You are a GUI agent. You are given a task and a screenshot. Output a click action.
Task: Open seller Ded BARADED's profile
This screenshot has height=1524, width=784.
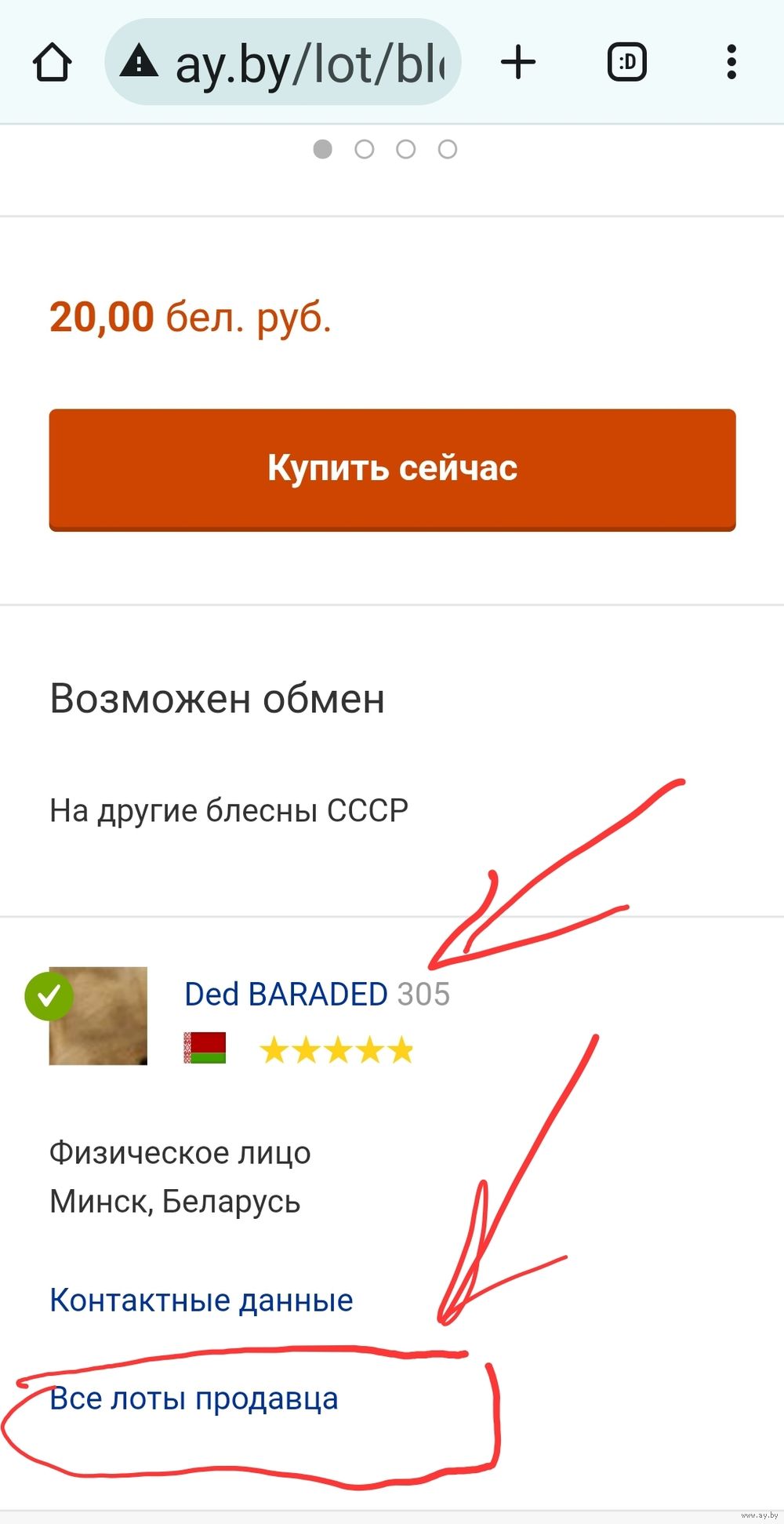[286, 995]
